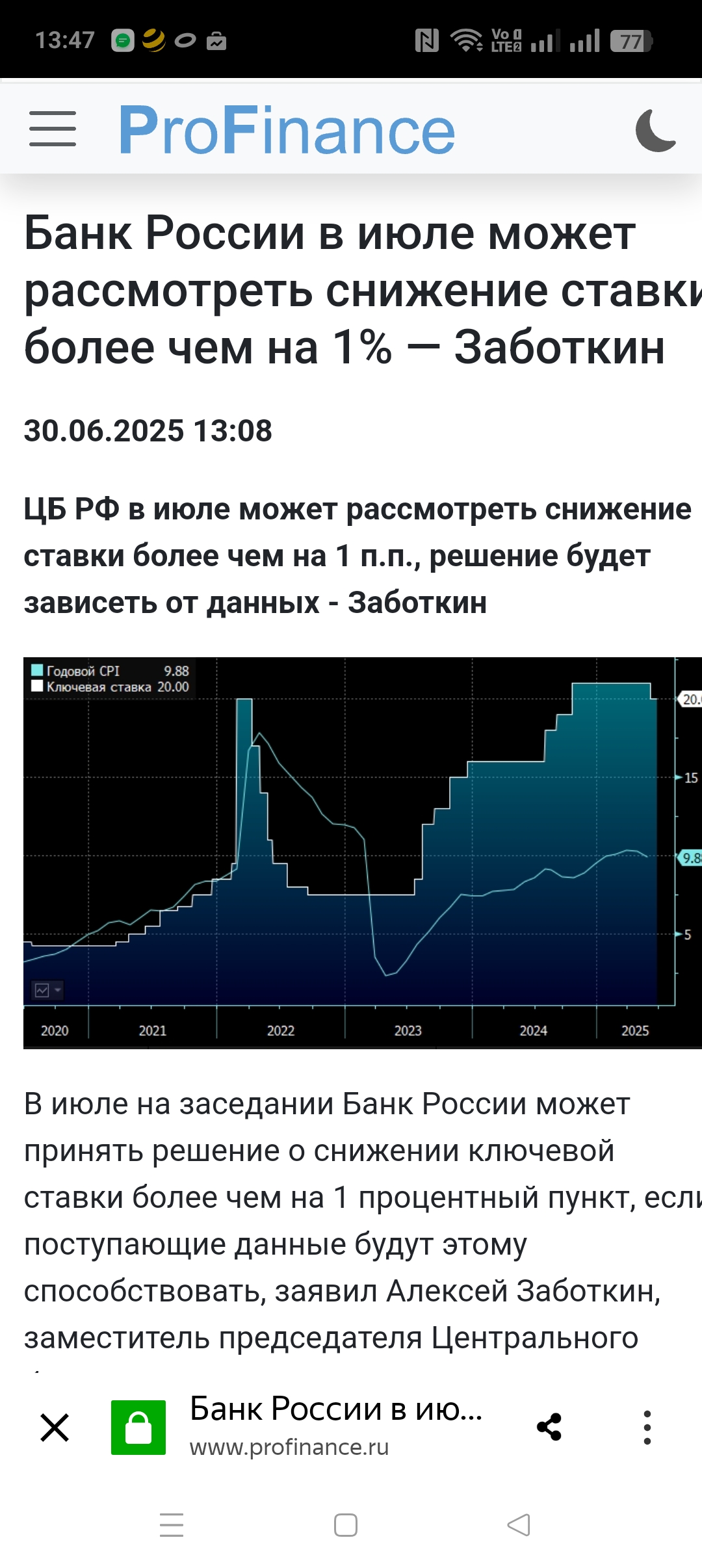The image size is (702, 1568).
Task: Open the hamburger navigation menu
Action: [53, 129]
